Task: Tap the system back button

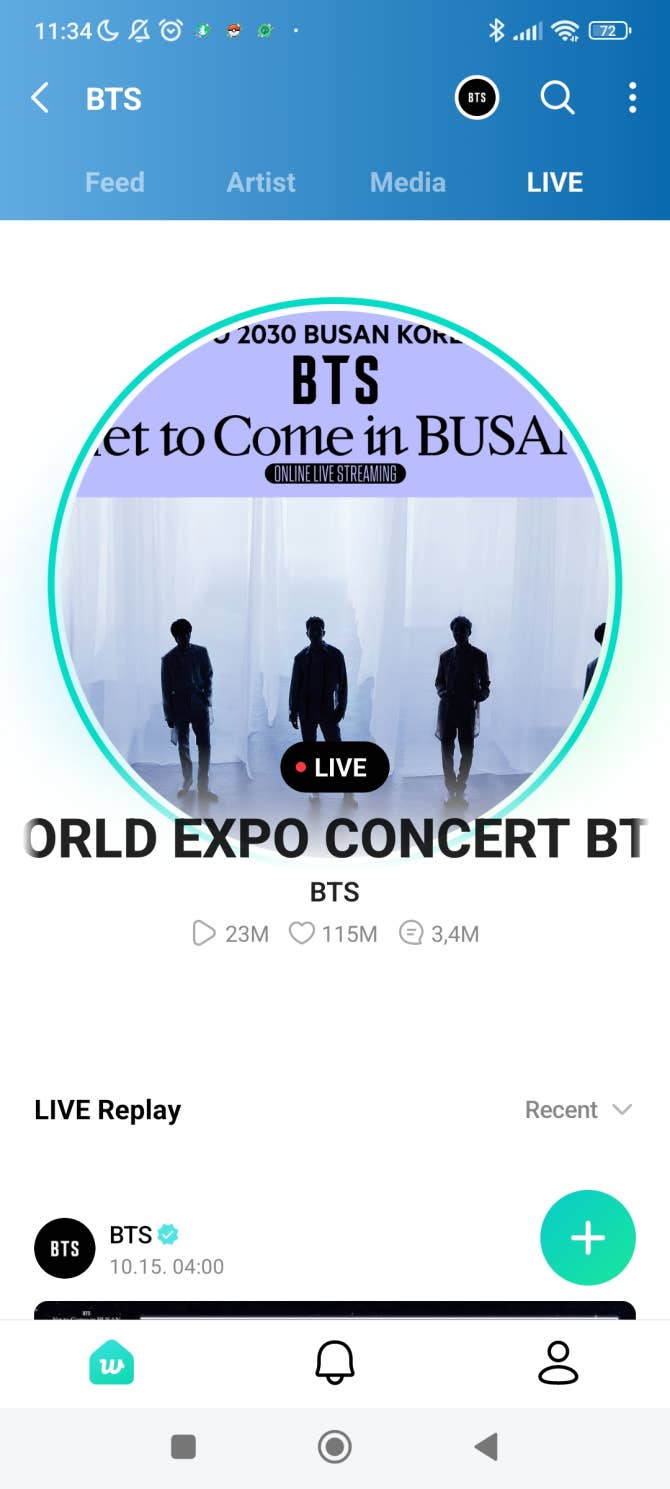Action: click(486, 1446)
